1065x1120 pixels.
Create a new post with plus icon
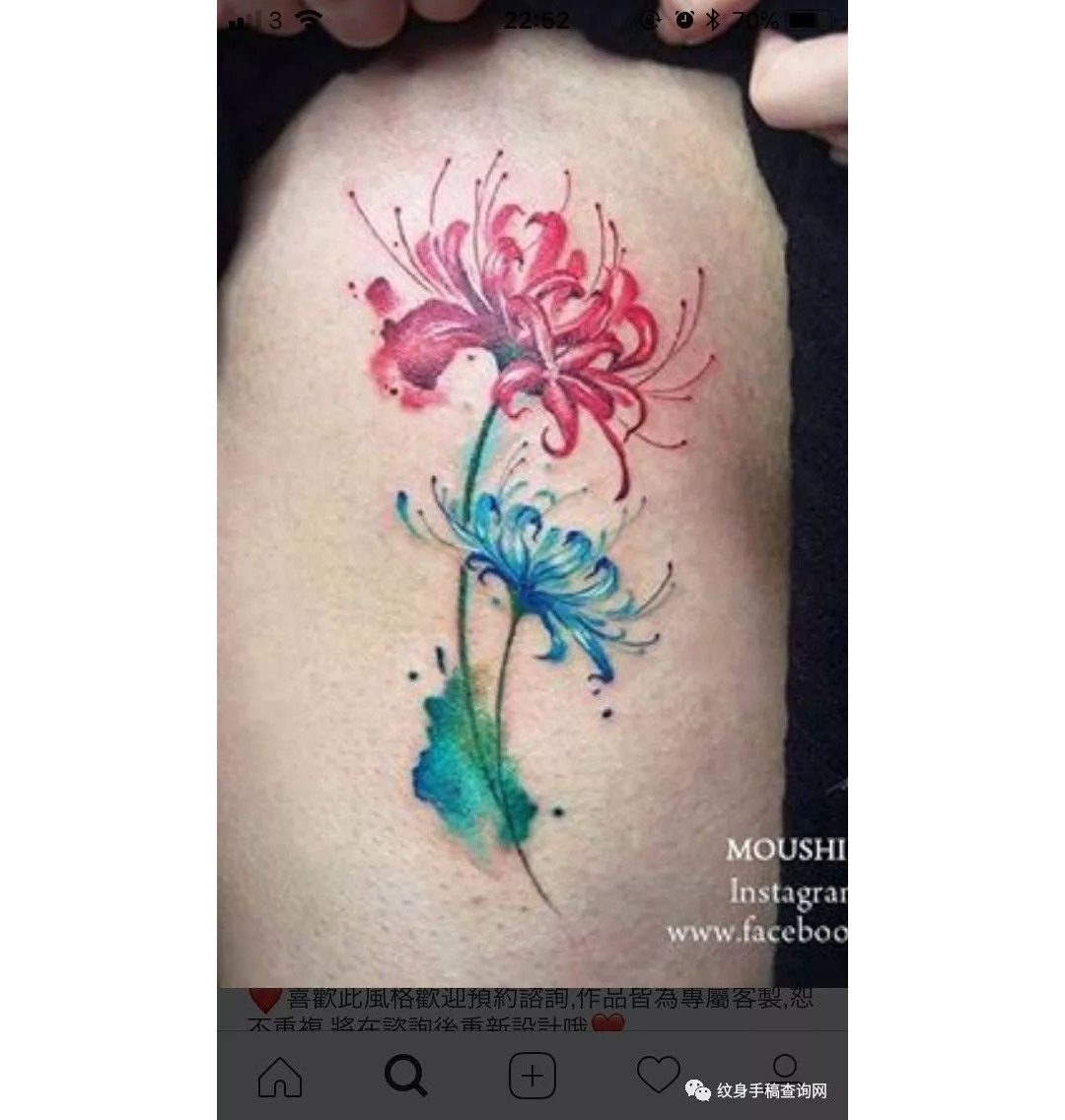point(532,1076)
